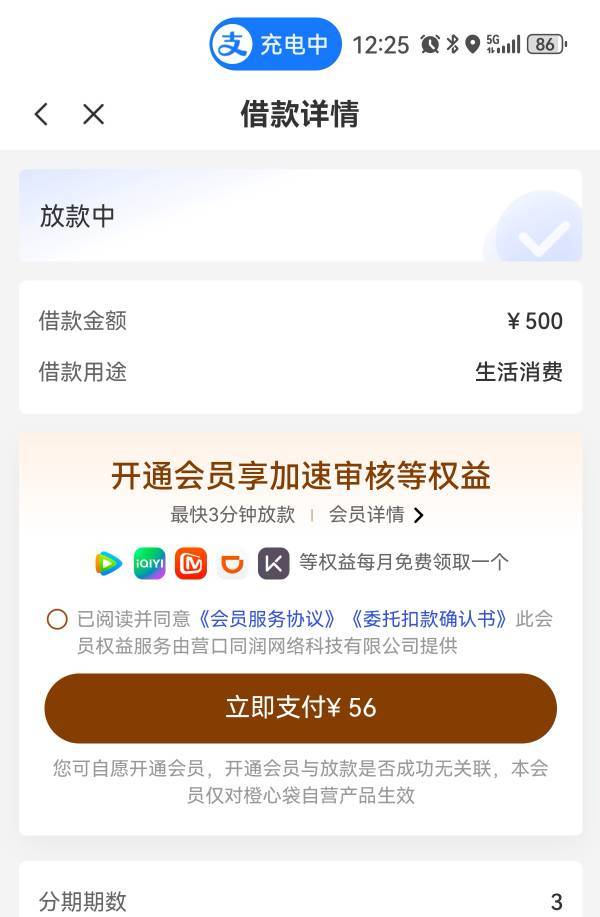Close the loan details page
Viewport: 600px width, 917px height.
click(94, 114)
